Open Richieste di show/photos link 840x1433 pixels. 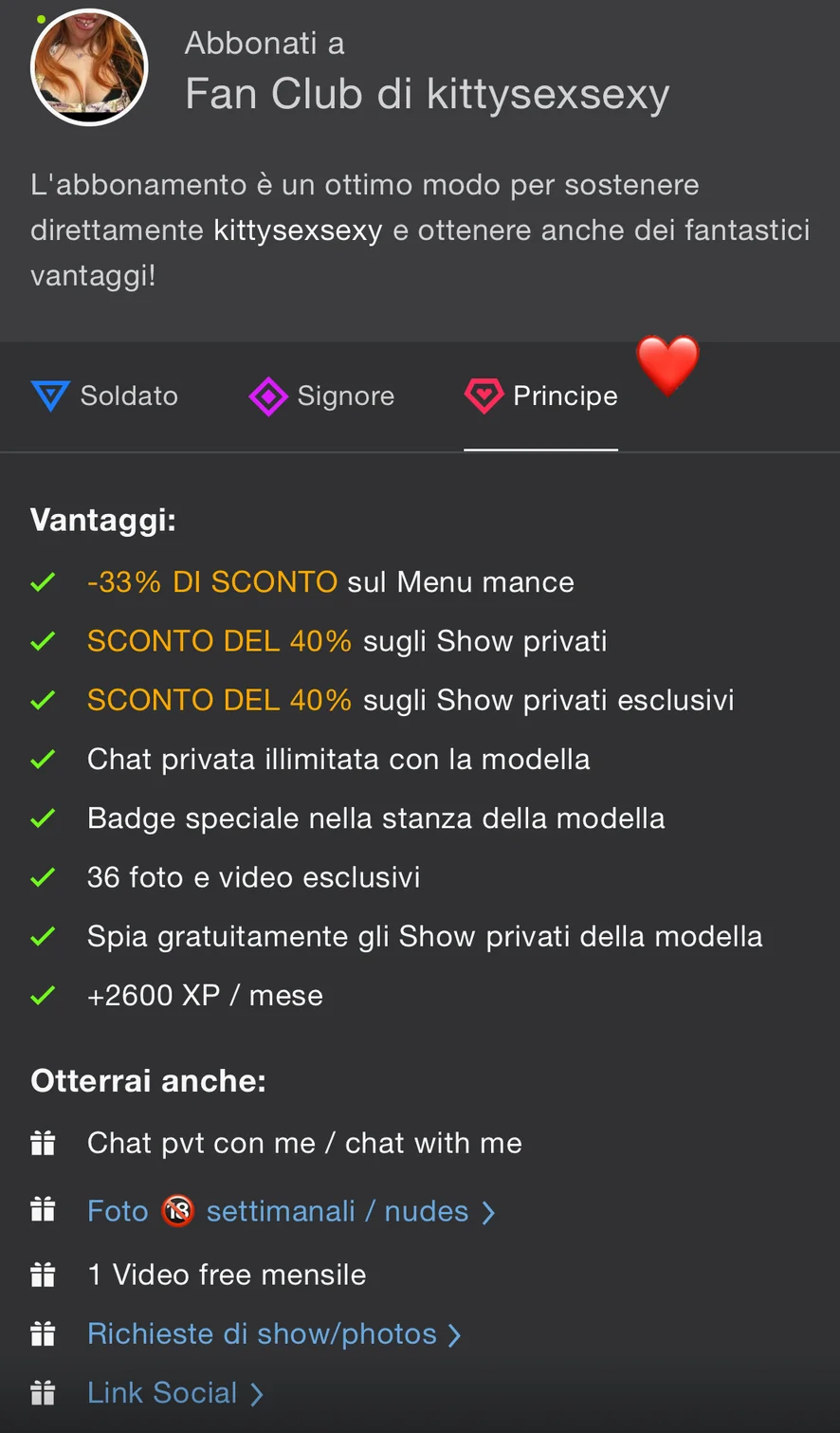(273, 1333)
